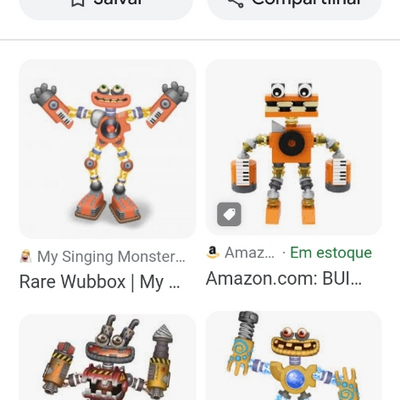Screen dimensions: 400x400
Task: Open the Amazon.com BUI… result link
Action: (284, 279)
